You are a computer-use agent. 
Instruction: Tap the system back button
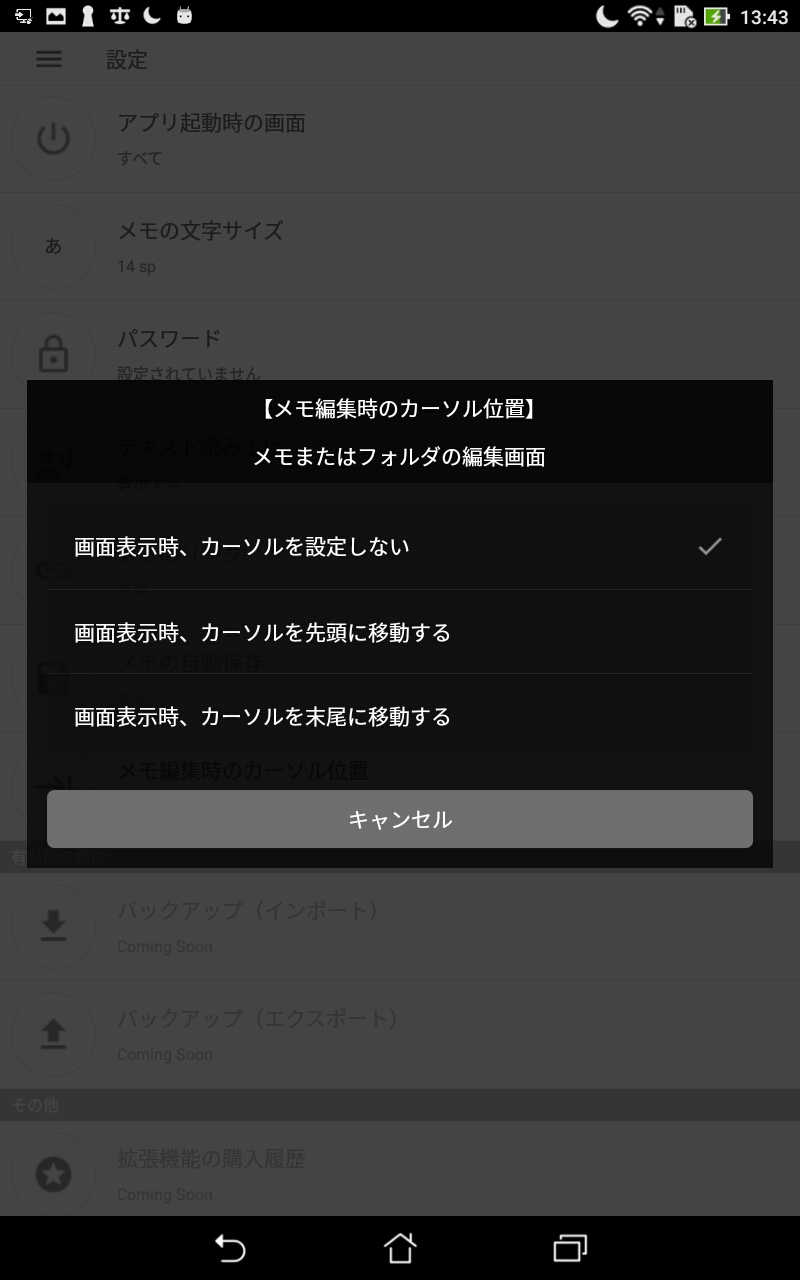pyautogui.click(x=230, y=1248)
